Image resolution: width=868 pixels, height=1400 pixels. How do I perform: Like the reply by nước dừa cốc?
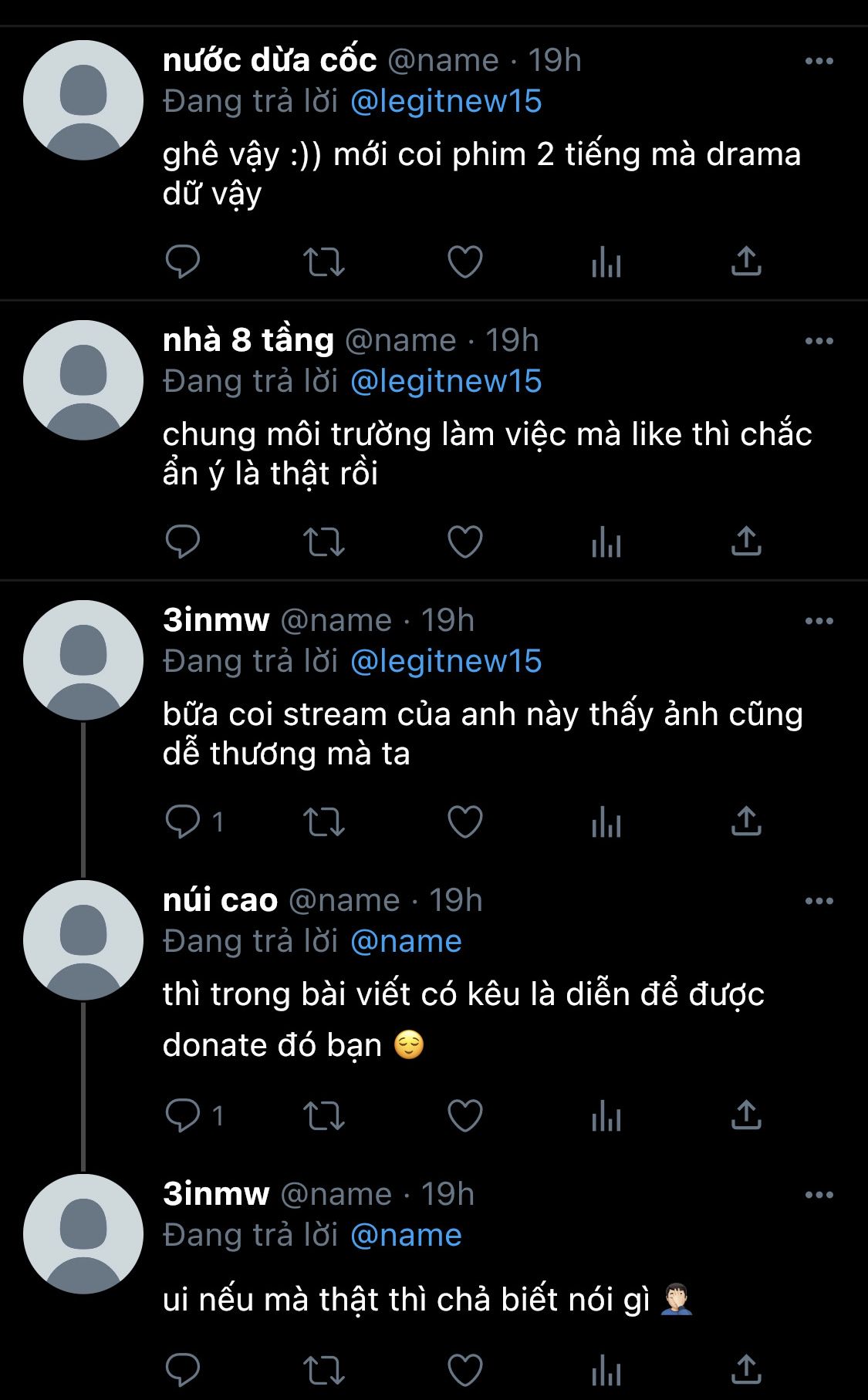click(465, 262)
